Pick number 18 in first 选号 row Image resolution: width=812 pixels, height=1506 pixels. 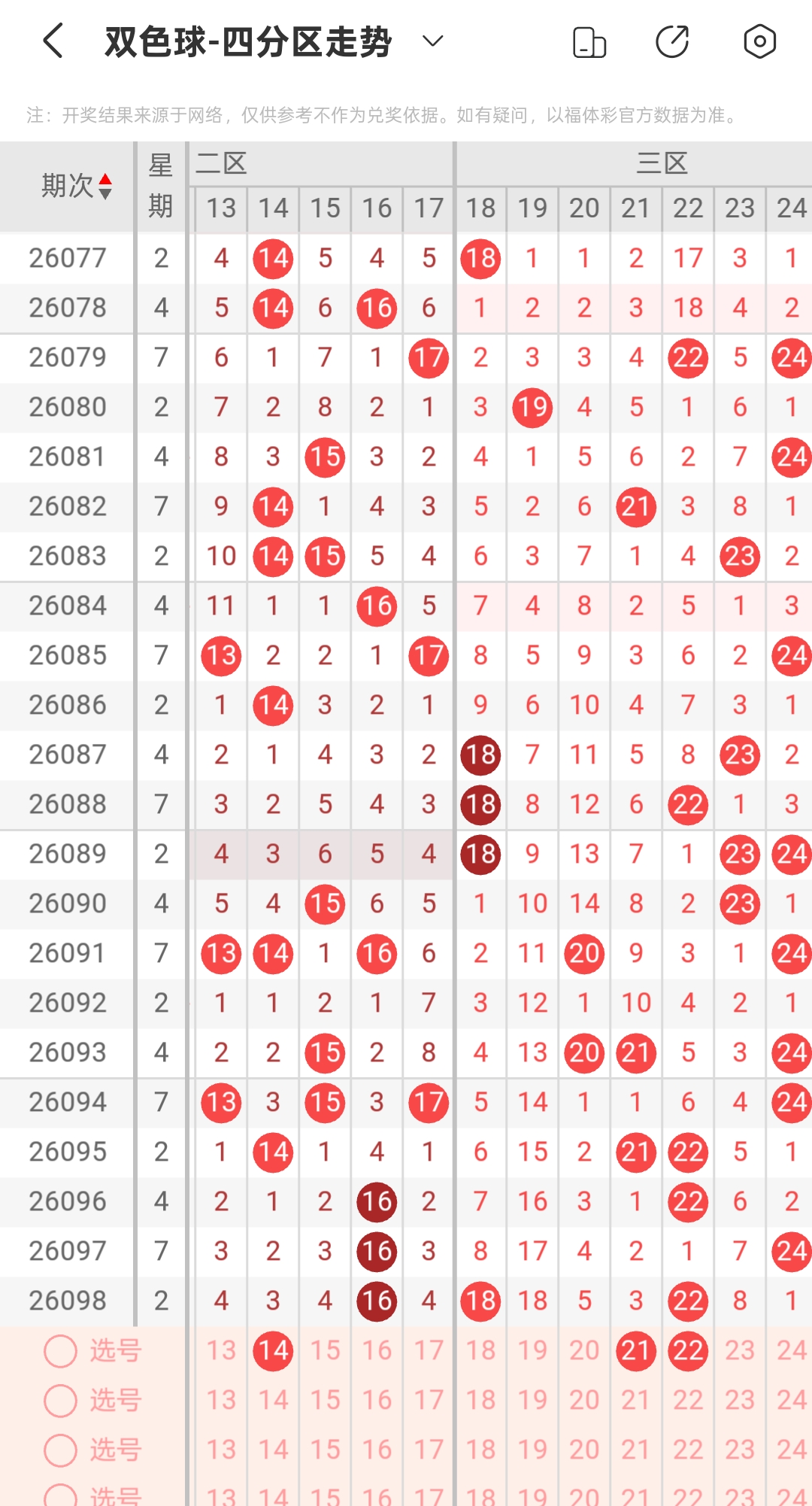click(x=480, y=1350)
